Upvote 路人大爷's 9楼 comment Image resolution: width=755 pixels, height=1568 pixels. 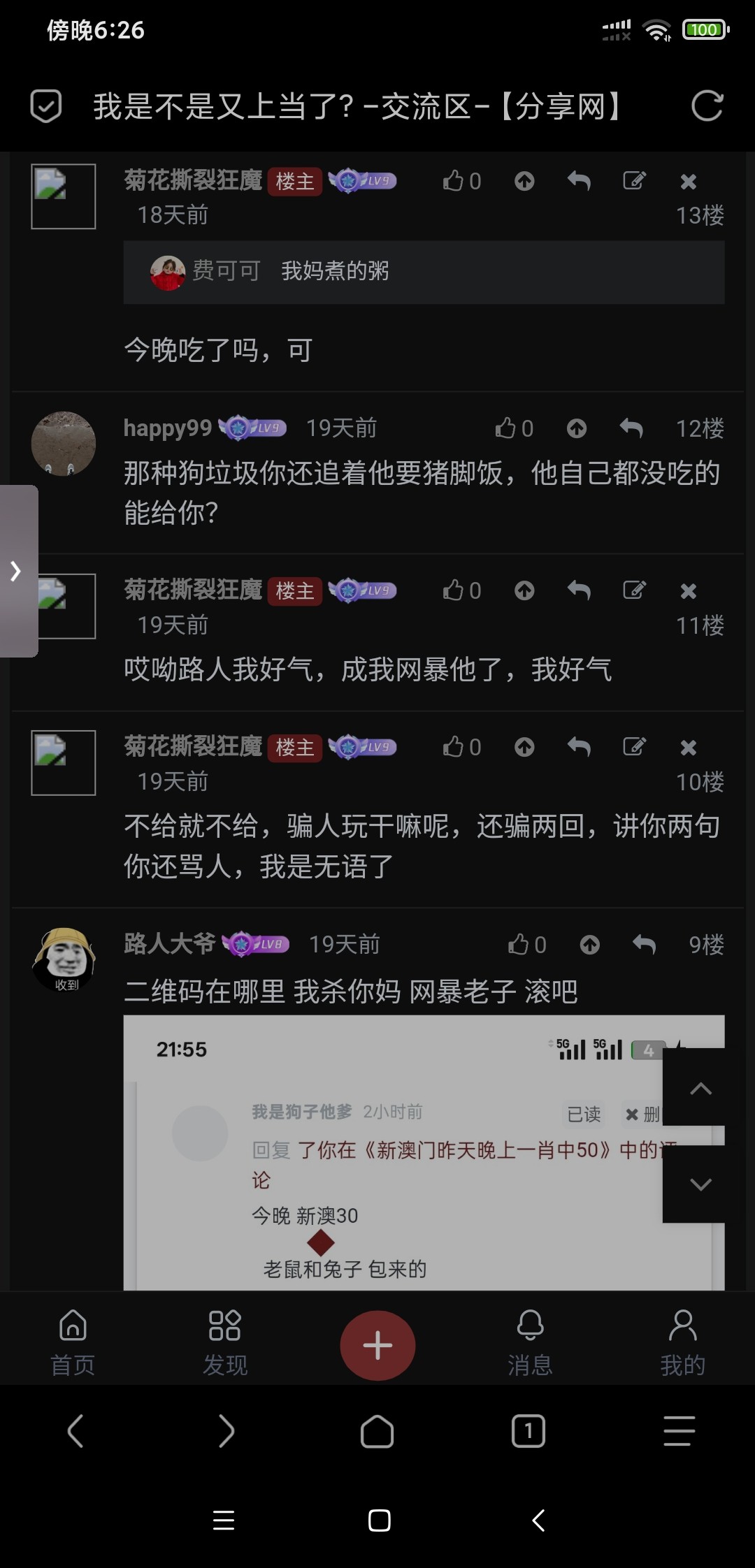pyautogui.click(x=589, y=945)
